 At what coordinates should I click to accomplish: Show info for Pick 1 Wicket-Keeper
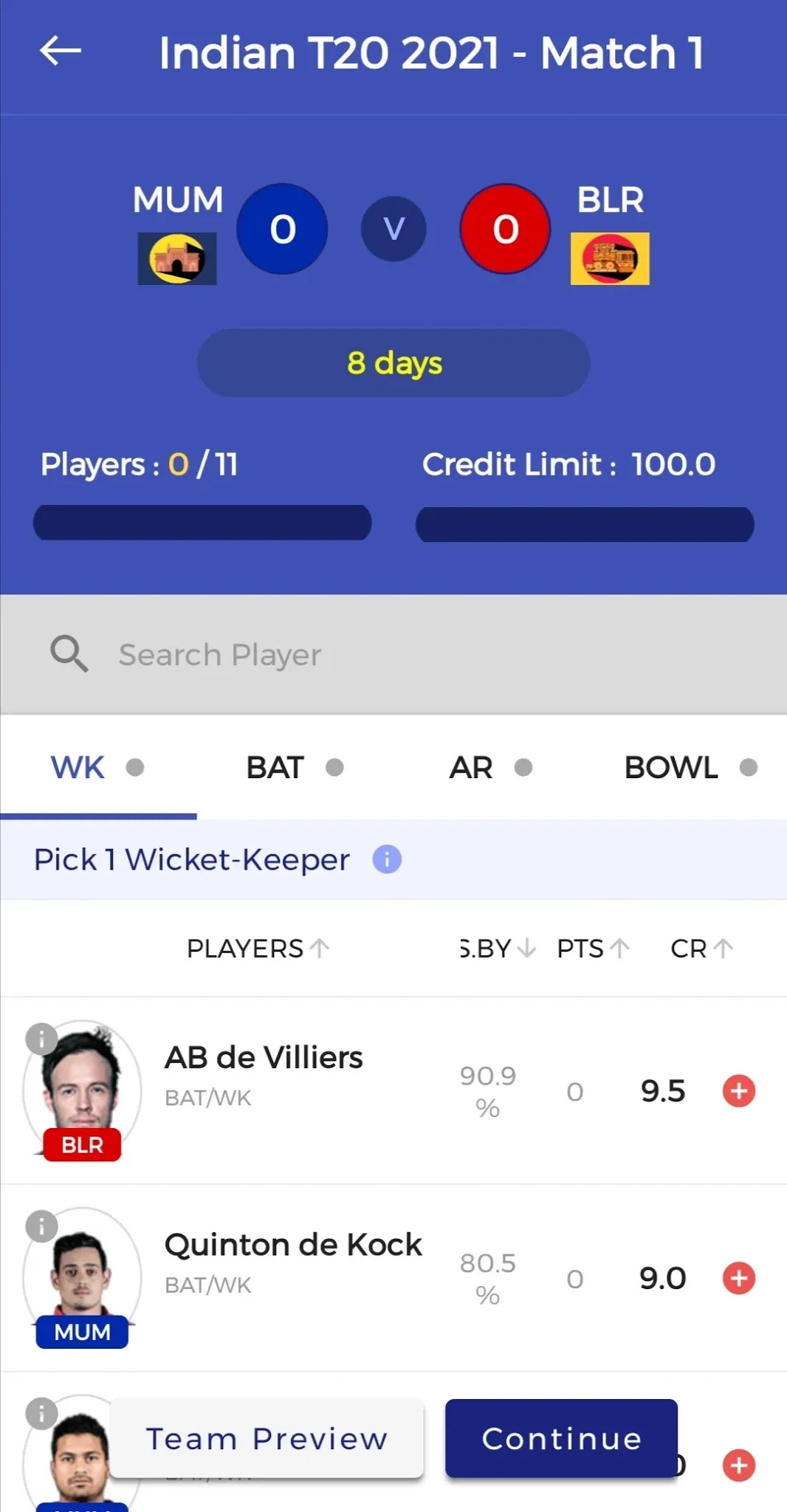point(387,859)
